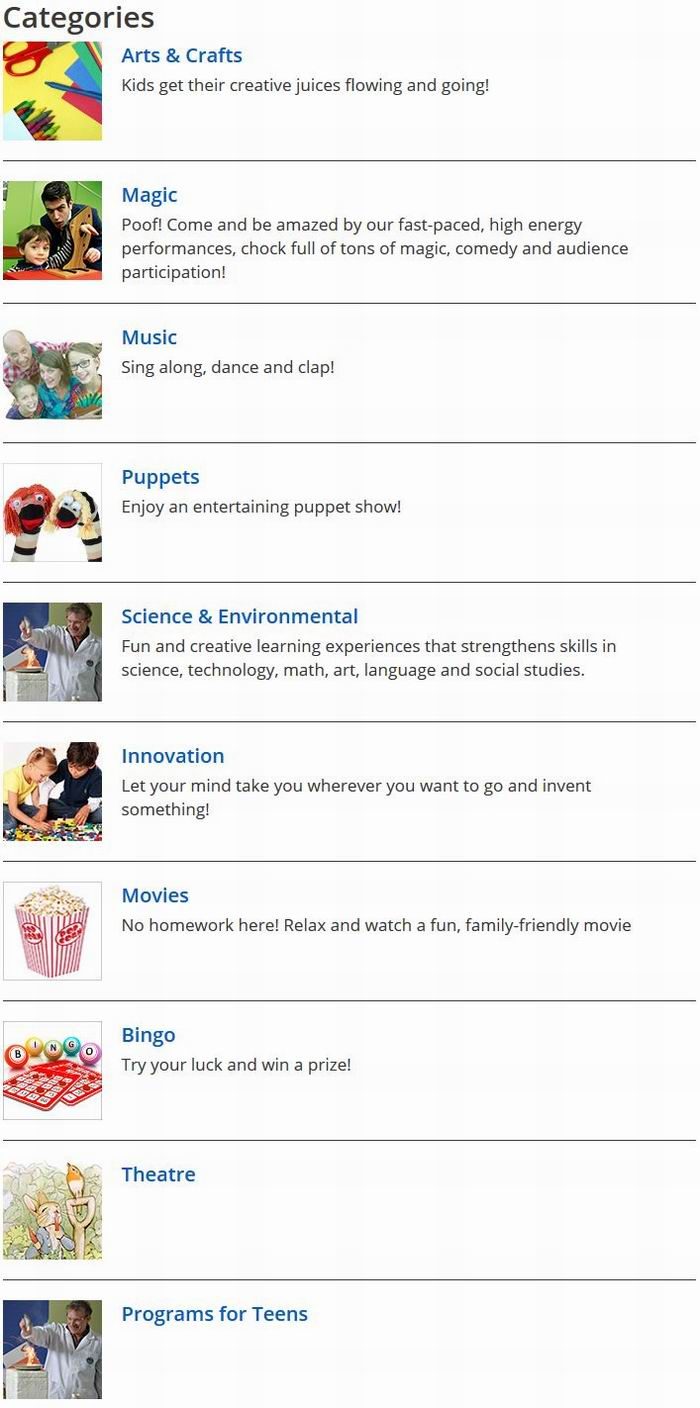Tap the Magic category title
The height and width of the screenshot is (1408, 700).
[149, 196]
